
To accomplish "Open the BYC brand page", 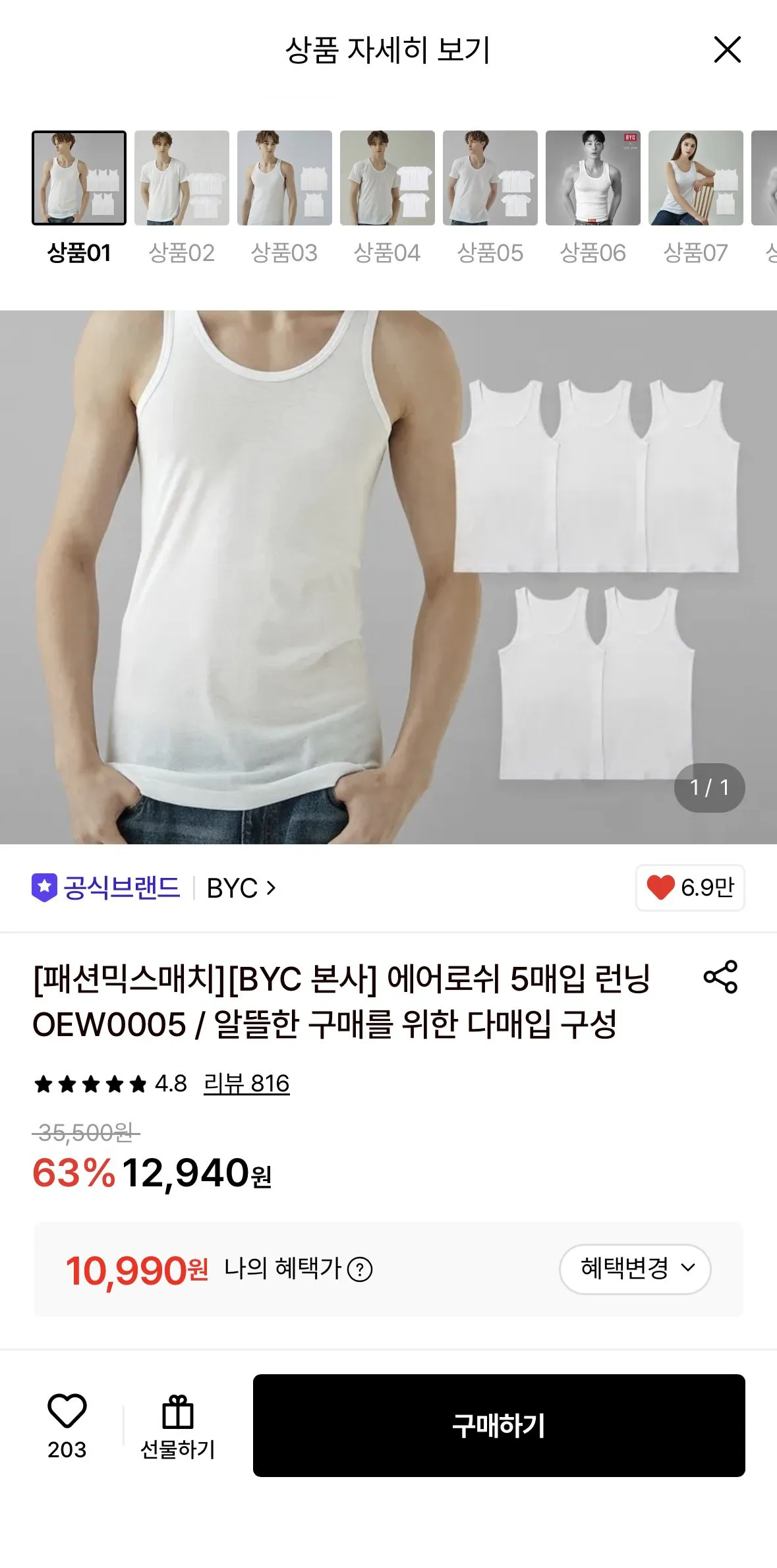I will pos(241,888).
